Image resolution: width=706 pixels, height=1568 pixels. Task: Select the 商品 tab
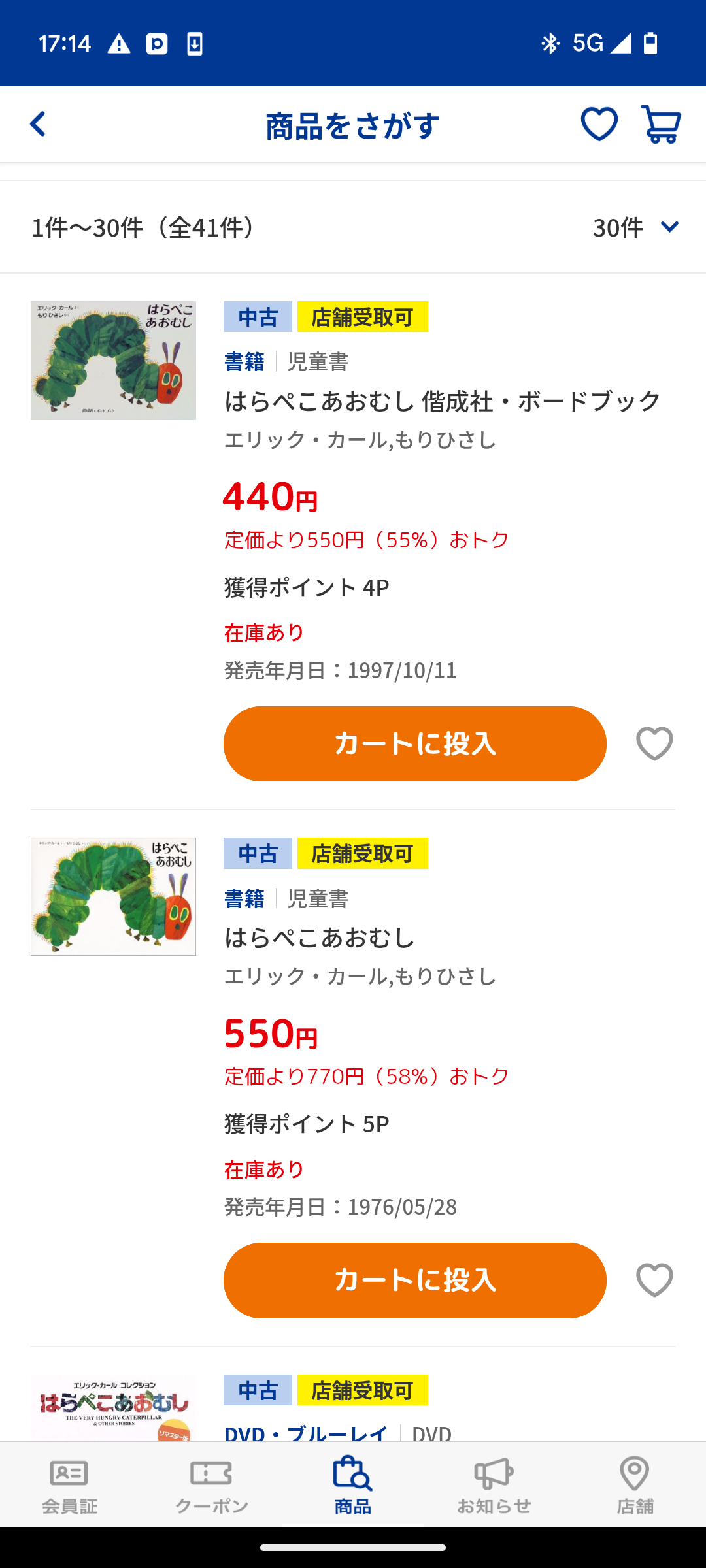click(x=353, y=1485)
